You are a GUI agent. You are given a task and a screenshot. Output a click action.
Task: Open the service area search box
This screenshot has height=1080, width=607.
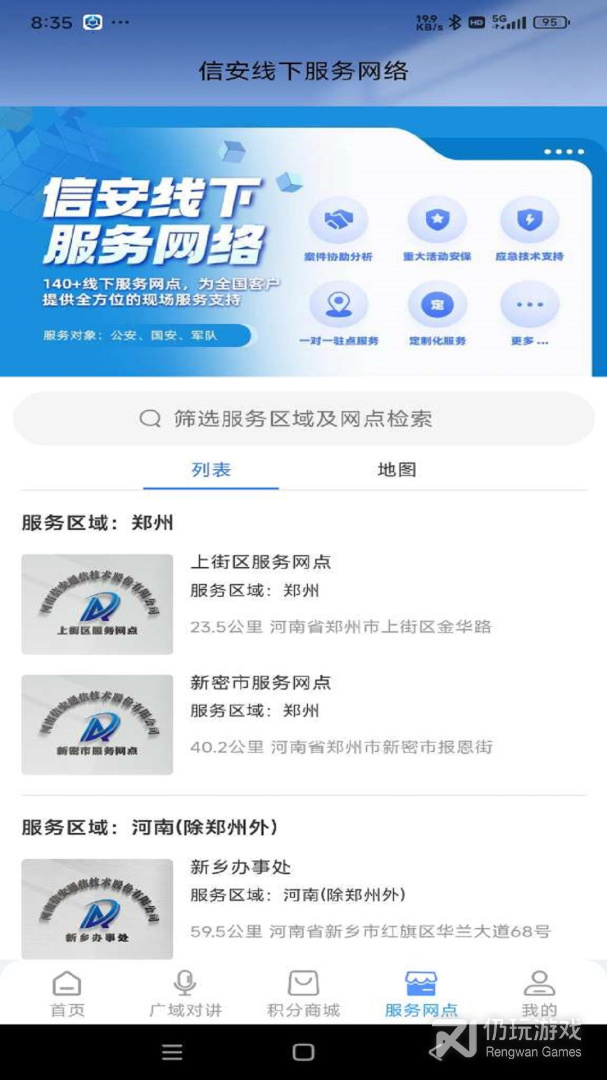tap(303, 418)
